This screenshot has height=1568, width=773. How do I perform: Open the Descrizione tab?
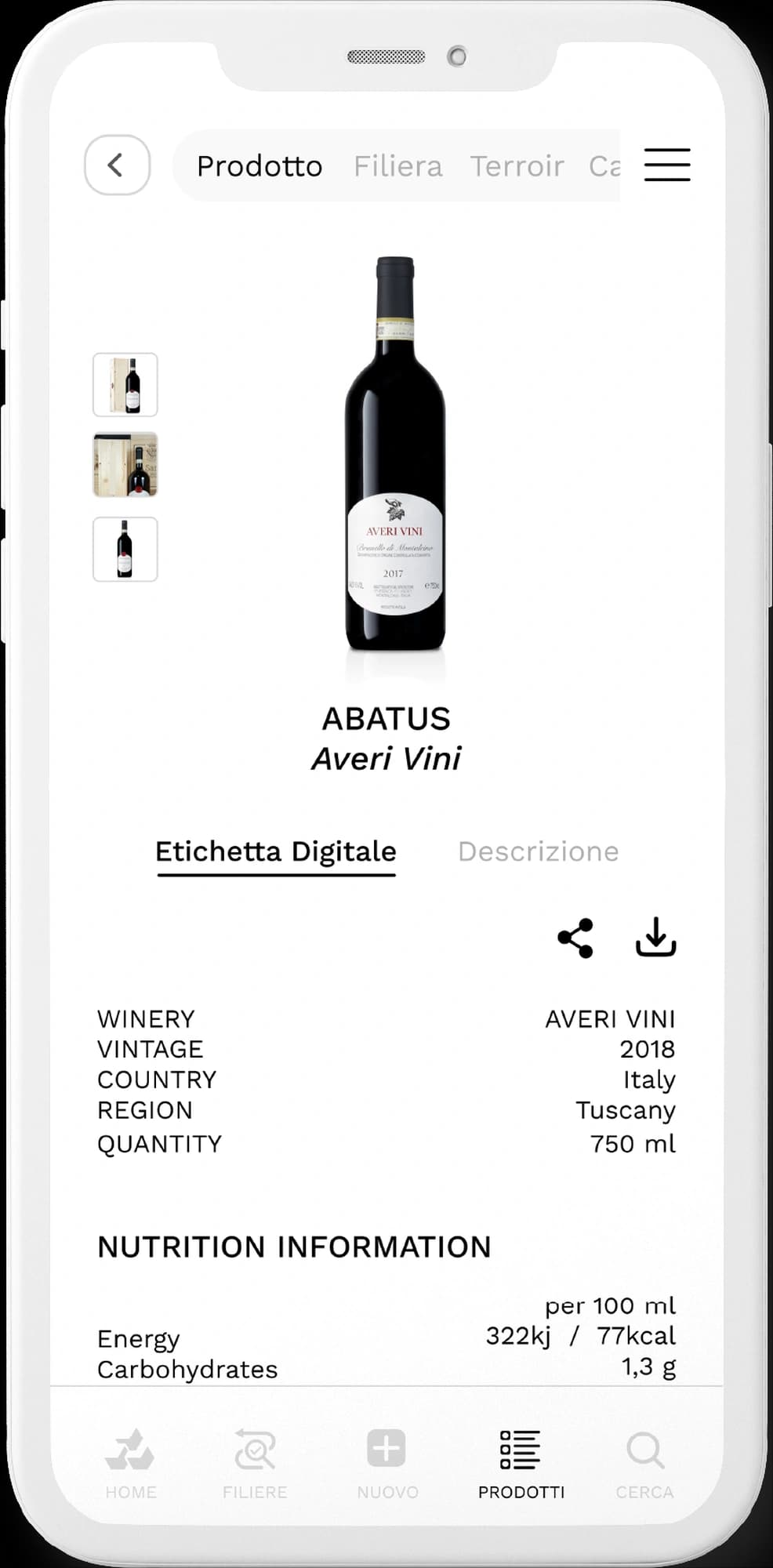(538, 851)
